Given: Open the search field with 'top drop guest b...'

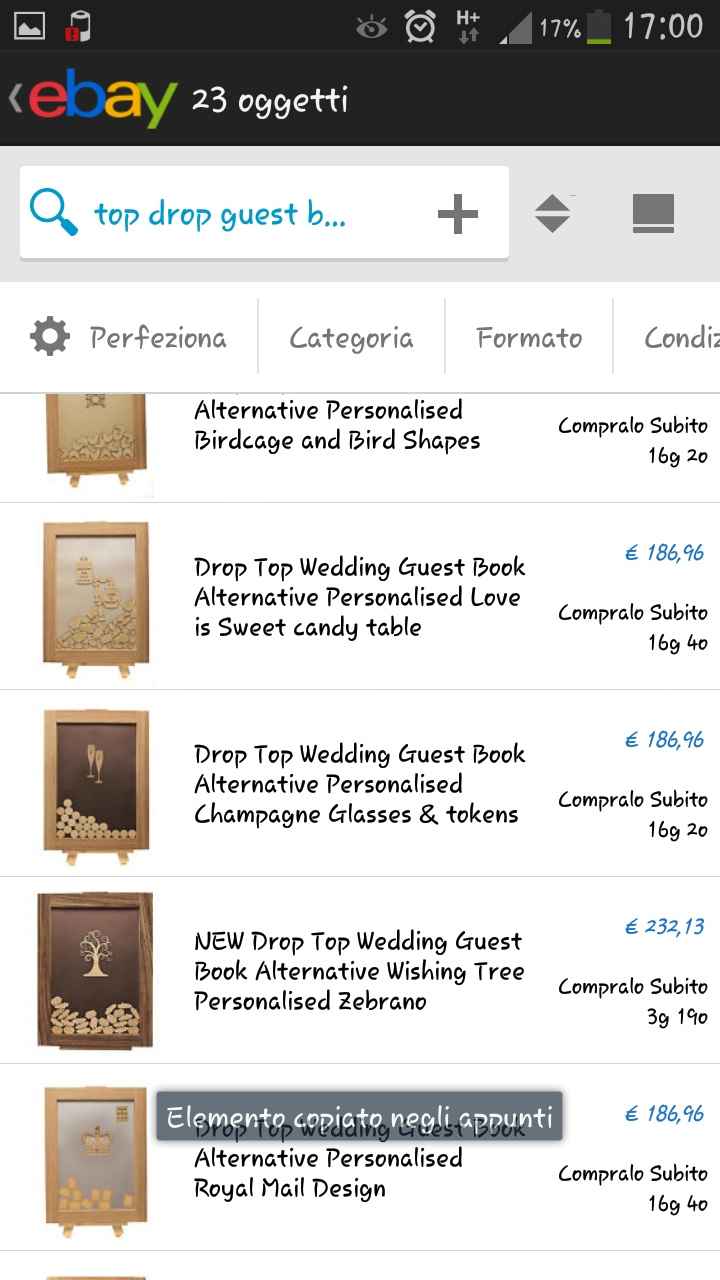Looking at the screenshot, I should pyautogui.click(x=220, y=214).
